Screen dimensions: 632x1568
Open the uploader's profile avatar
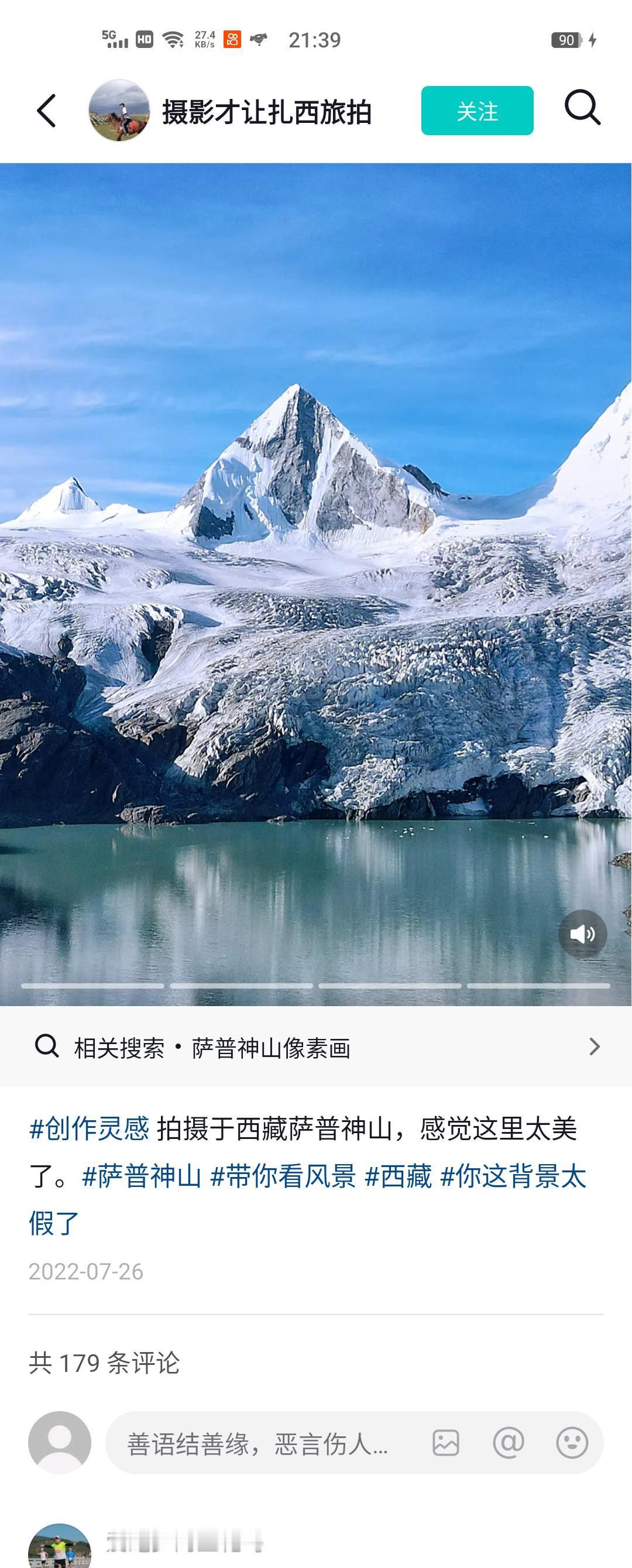pos(119,111)
